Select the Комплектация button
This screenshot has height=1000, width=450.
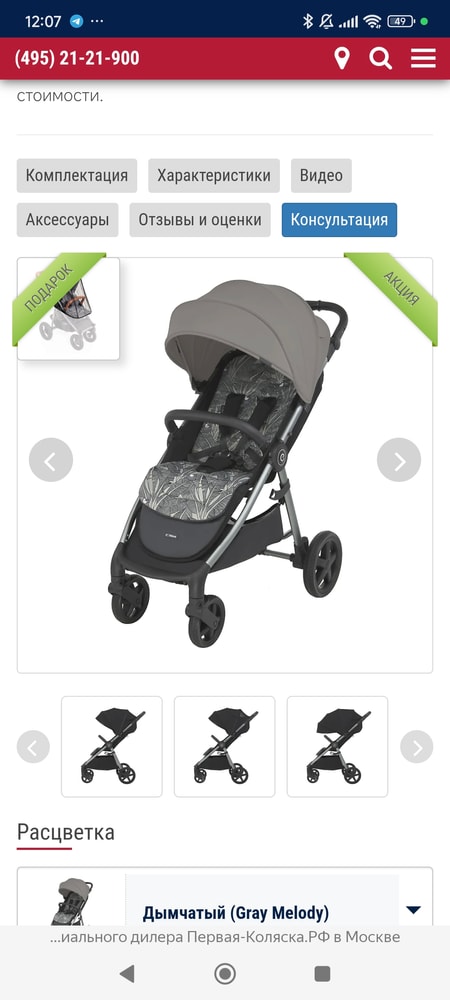[x=77, y=175]
